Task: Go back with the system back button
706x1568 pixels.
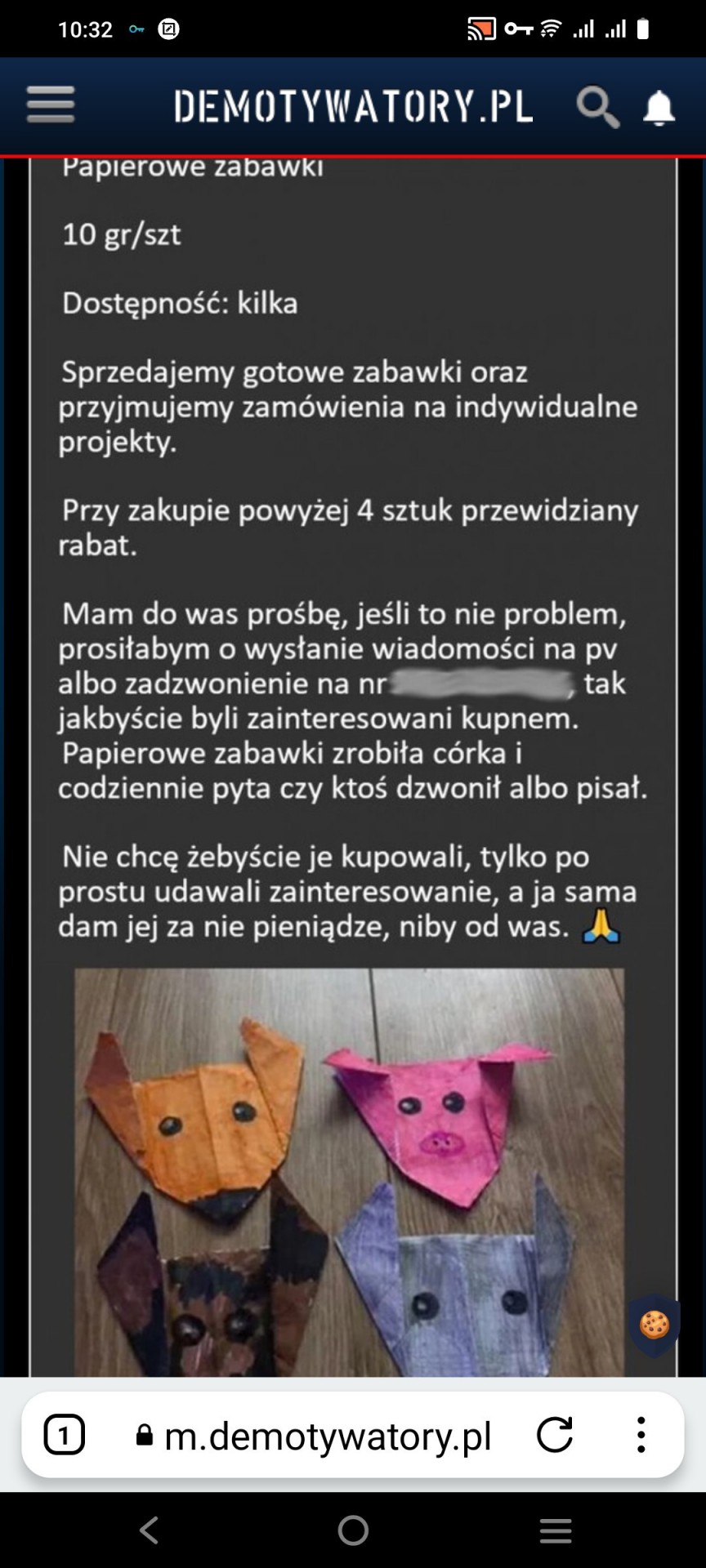Action: coord(149,1530)
